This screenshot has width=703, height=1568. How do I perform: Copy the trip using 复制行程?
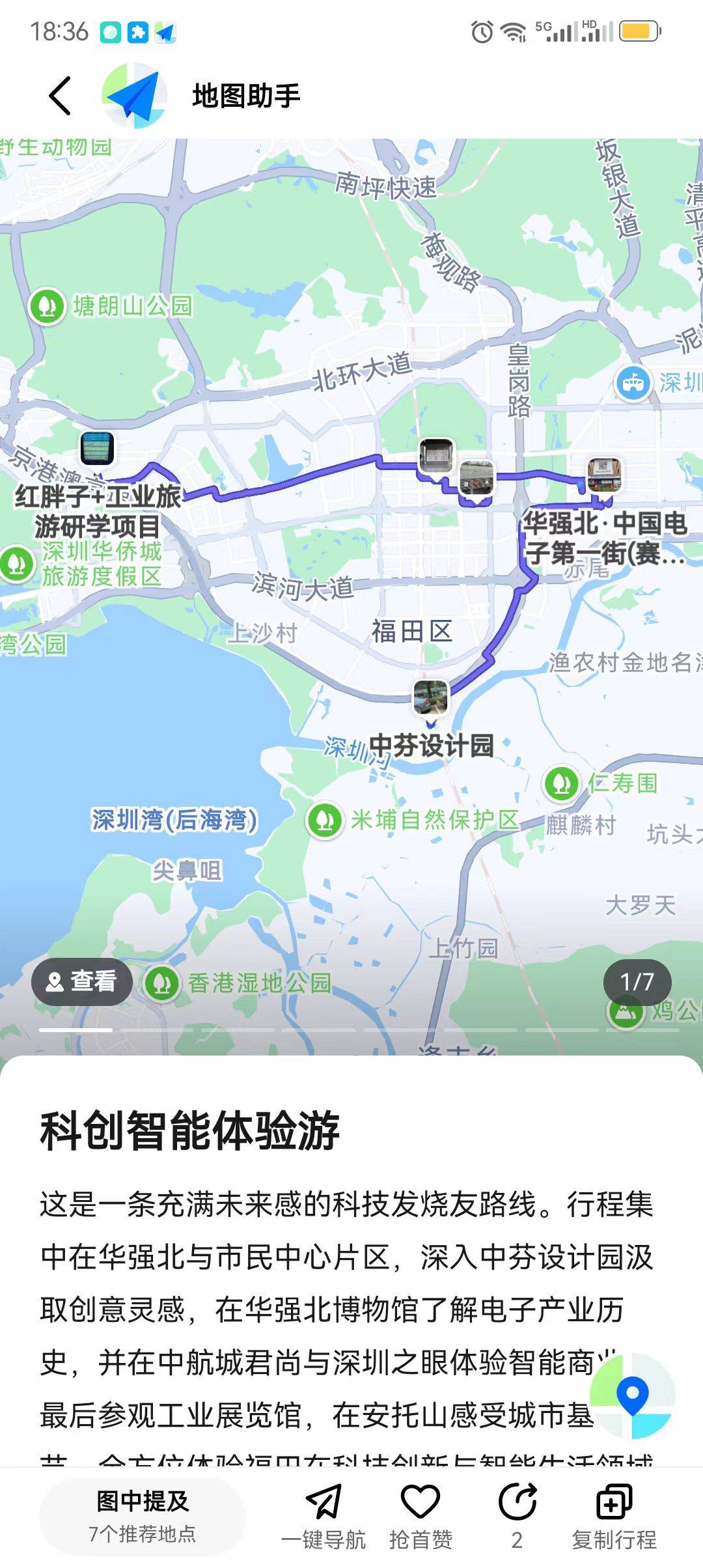[614, 1516]
